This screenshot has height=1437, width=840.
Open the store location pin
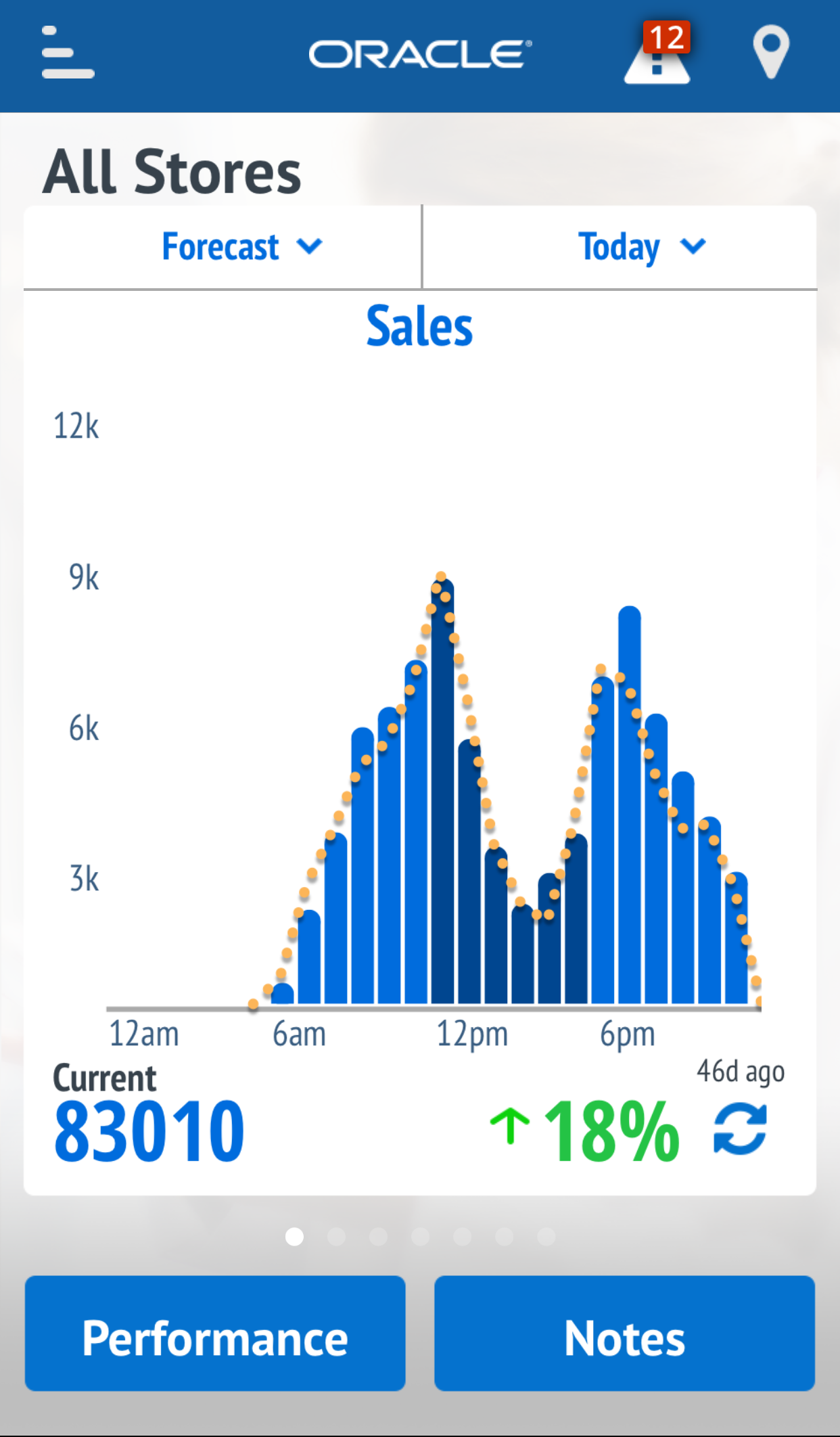tap(770, 51)
